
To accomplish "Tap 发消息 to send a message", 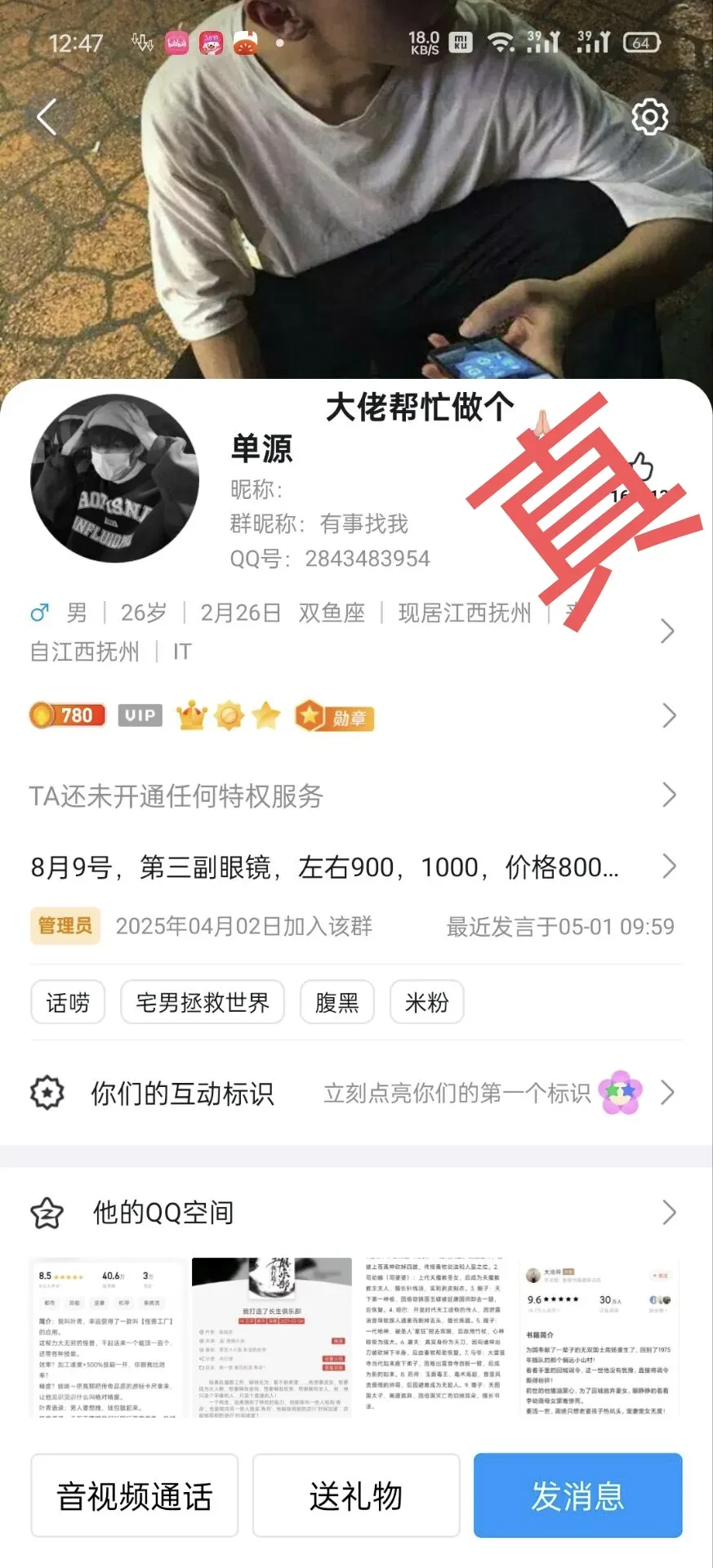I will click(x=577, y=1496).
